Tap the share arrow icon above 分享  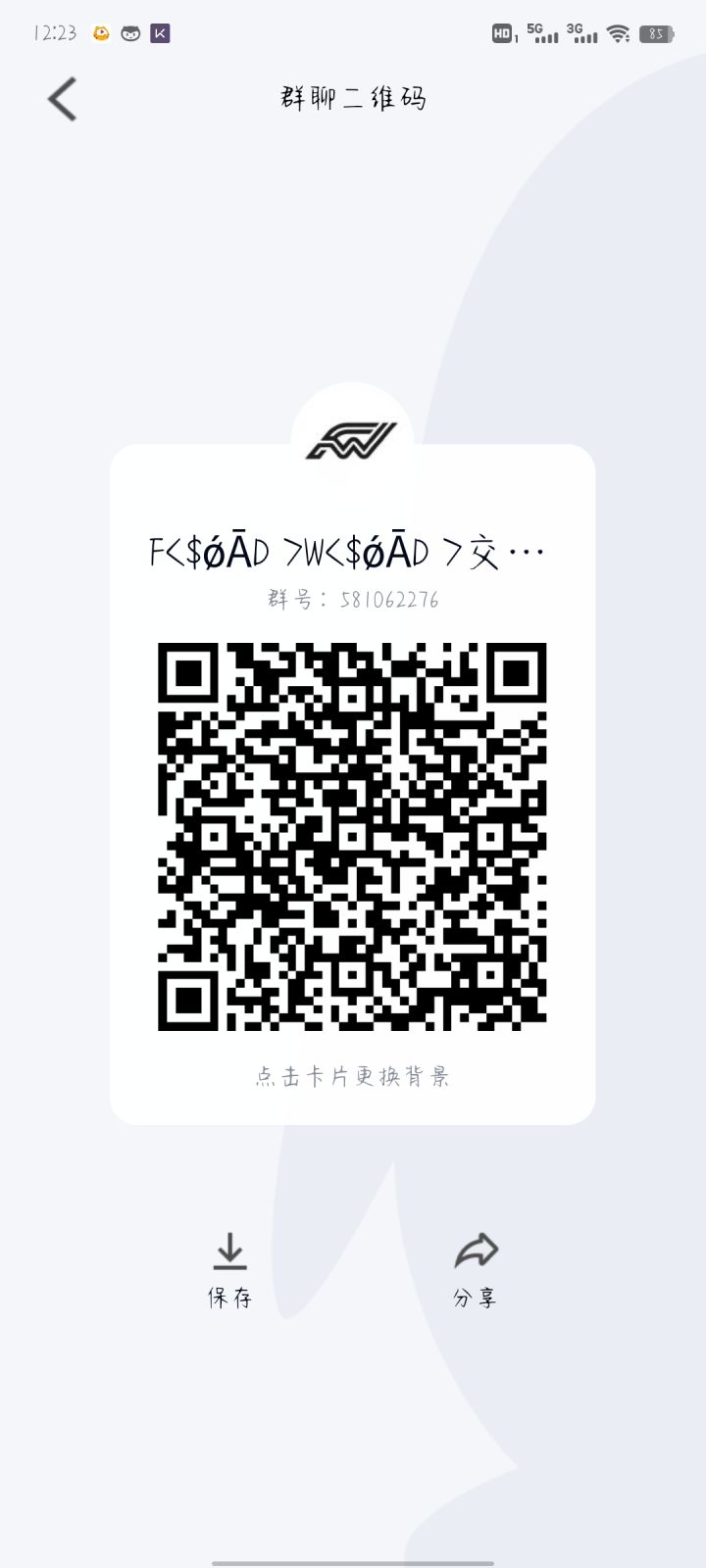pyautogui.click(x=478, y=1250)
